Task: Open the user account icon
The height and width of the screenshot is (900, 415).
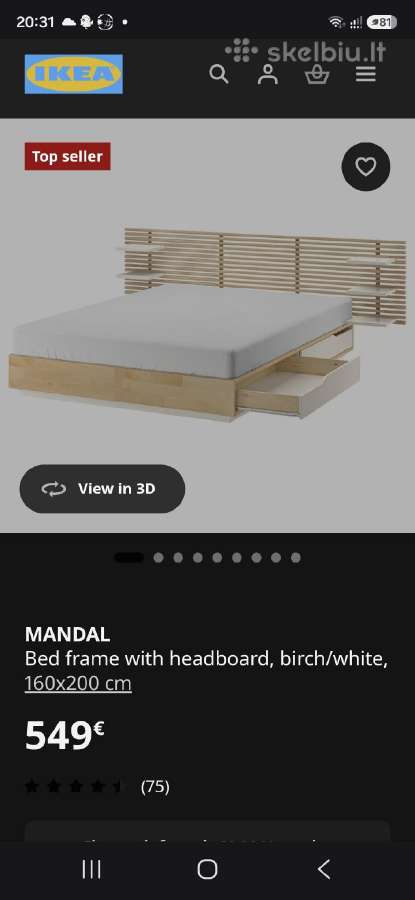Action: 267,74
